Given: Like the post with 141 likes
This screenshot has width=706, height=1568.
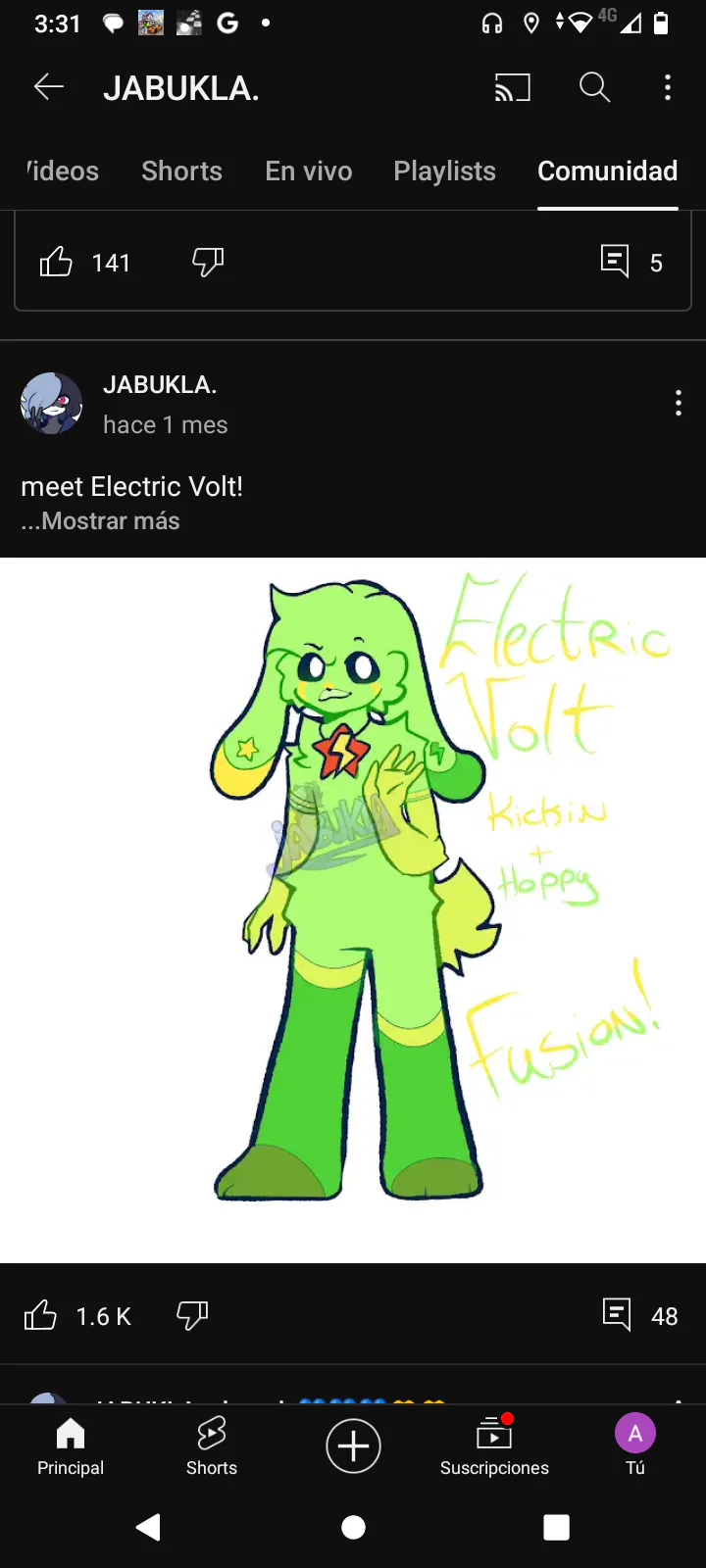Looking at the screenshot, I should click(x=56, y=262).
